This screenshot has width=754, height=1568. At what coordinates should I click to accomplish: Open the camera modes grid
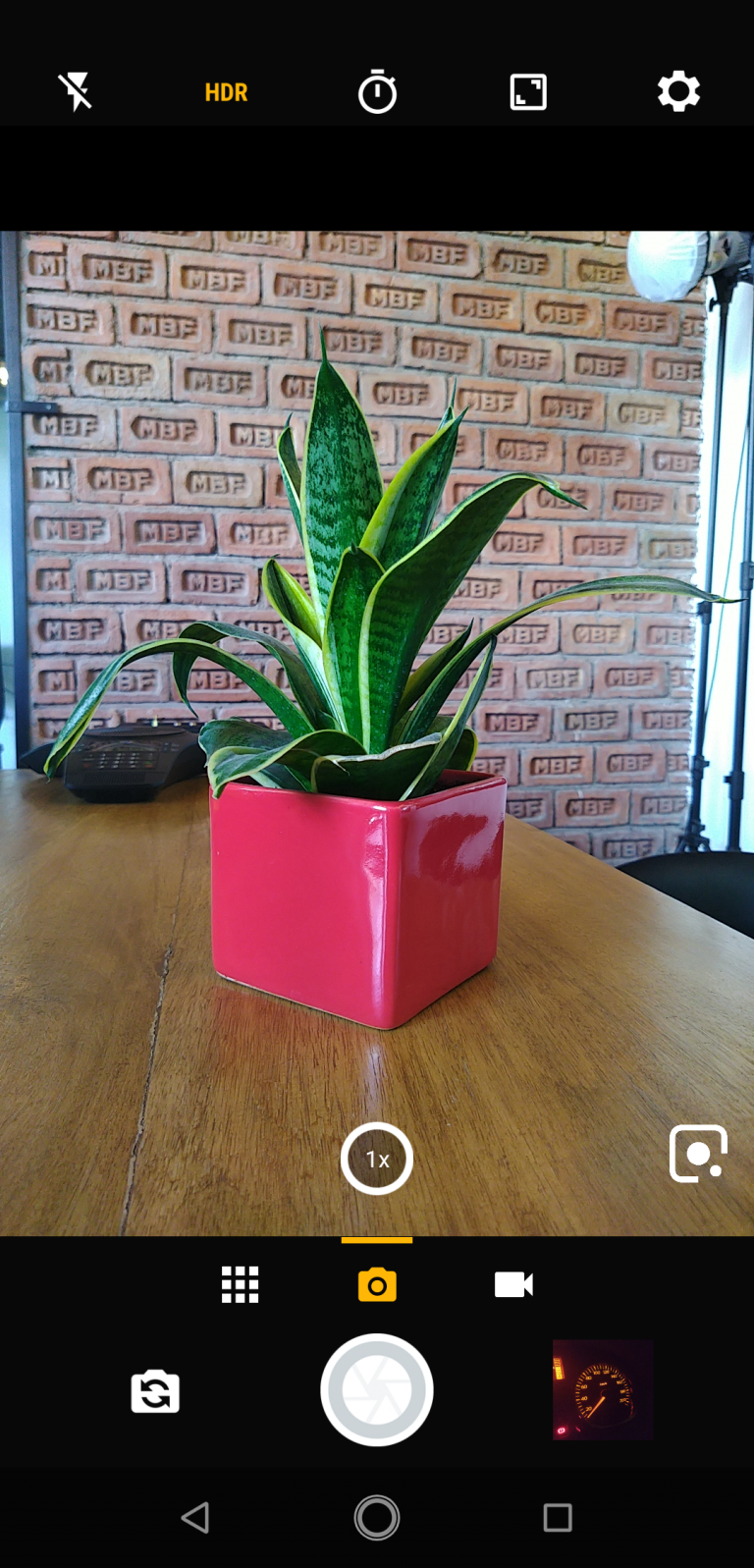(x=240, y=1284)
